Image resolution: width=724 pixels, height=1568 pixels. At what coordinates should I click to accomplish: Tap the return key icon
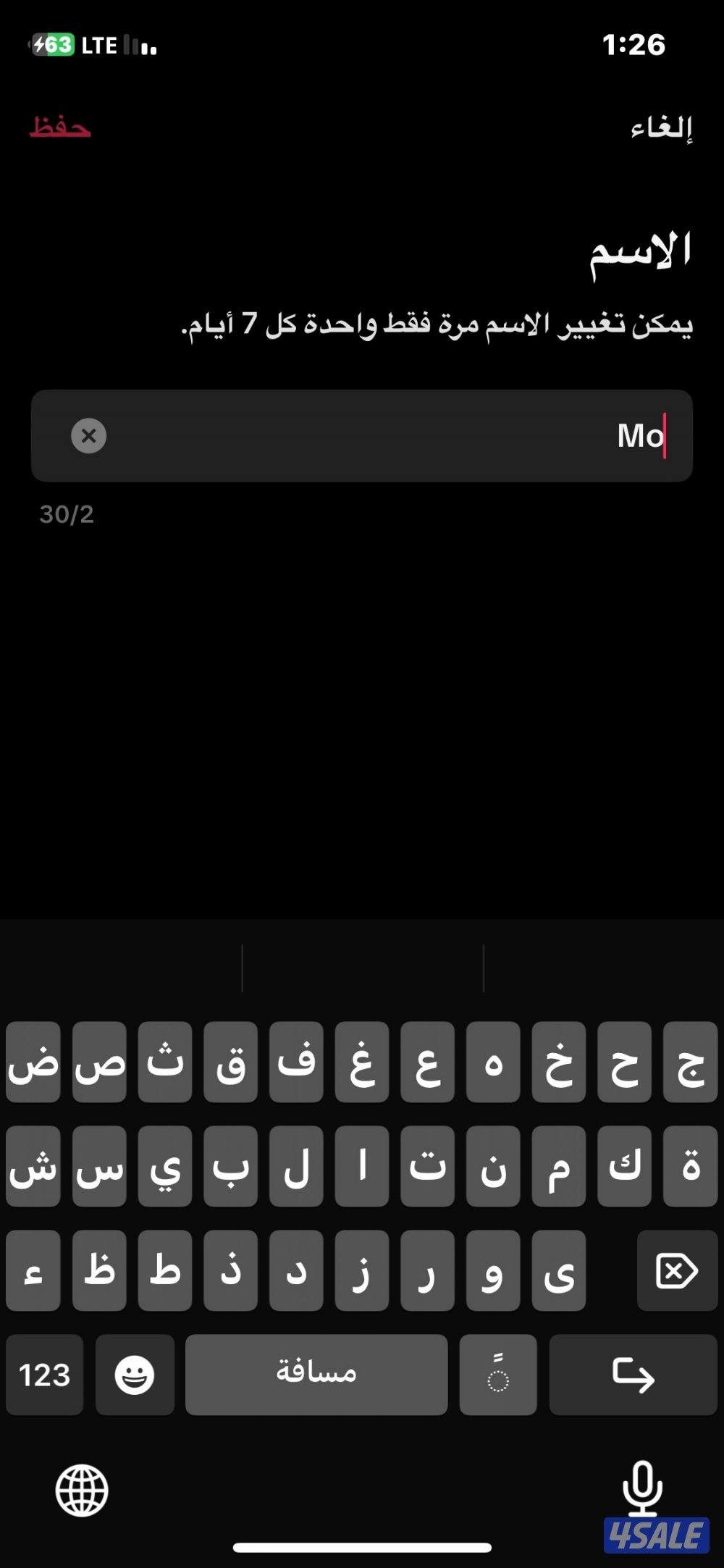633,1374
